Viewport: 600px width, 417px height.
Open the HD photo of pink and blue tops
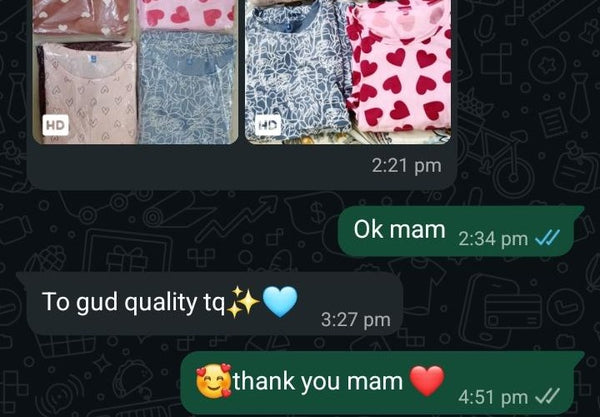136,73
